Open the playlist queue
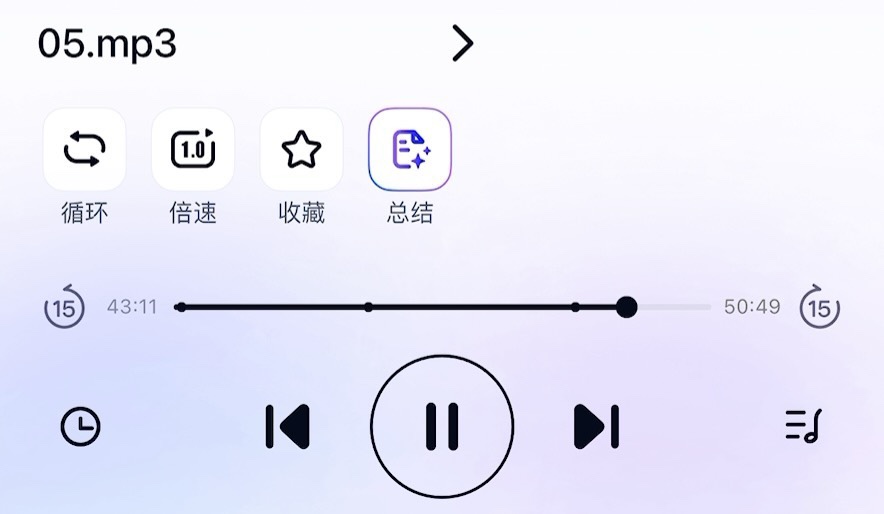 (802, 427)
